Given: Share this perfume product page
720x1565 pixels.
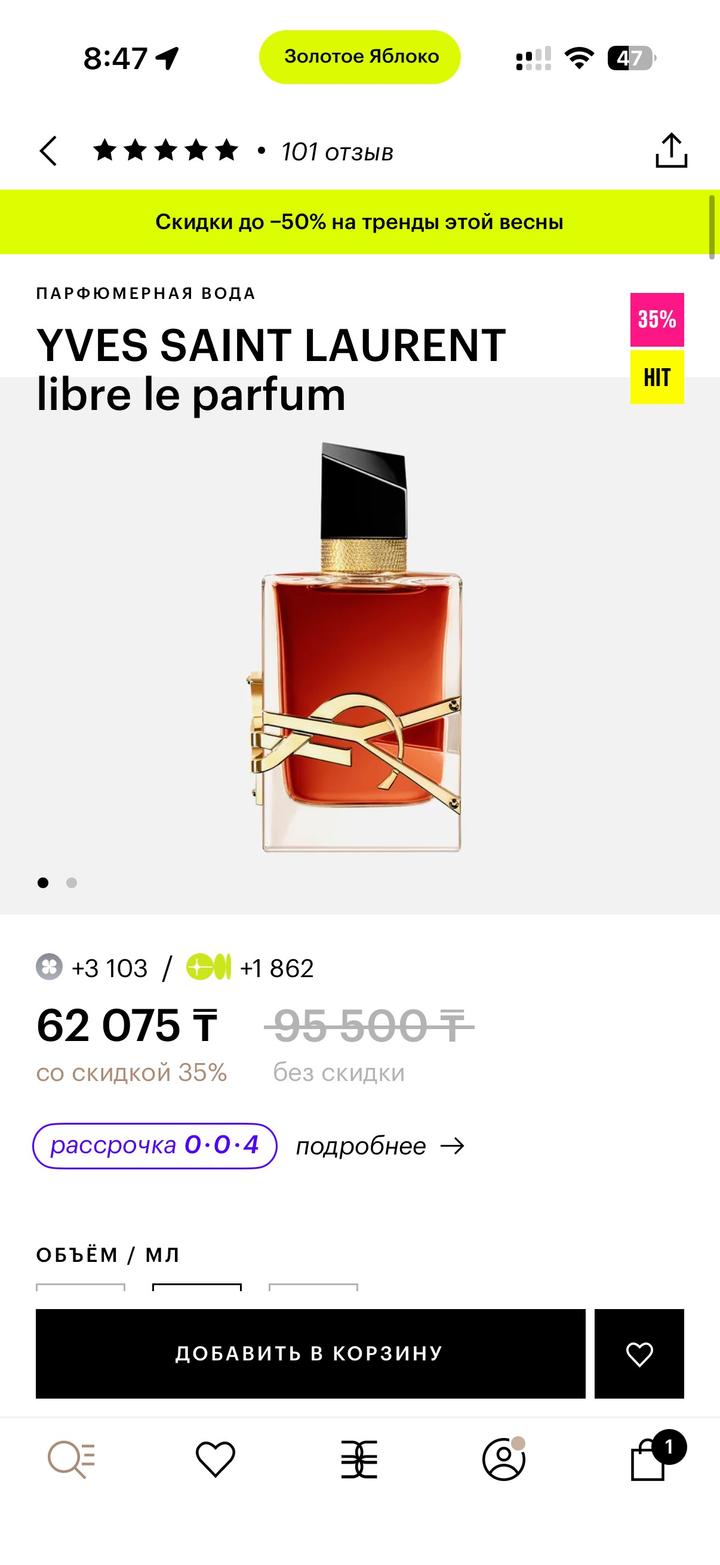Looking at the screenshot, I should (x=671, y=151).
